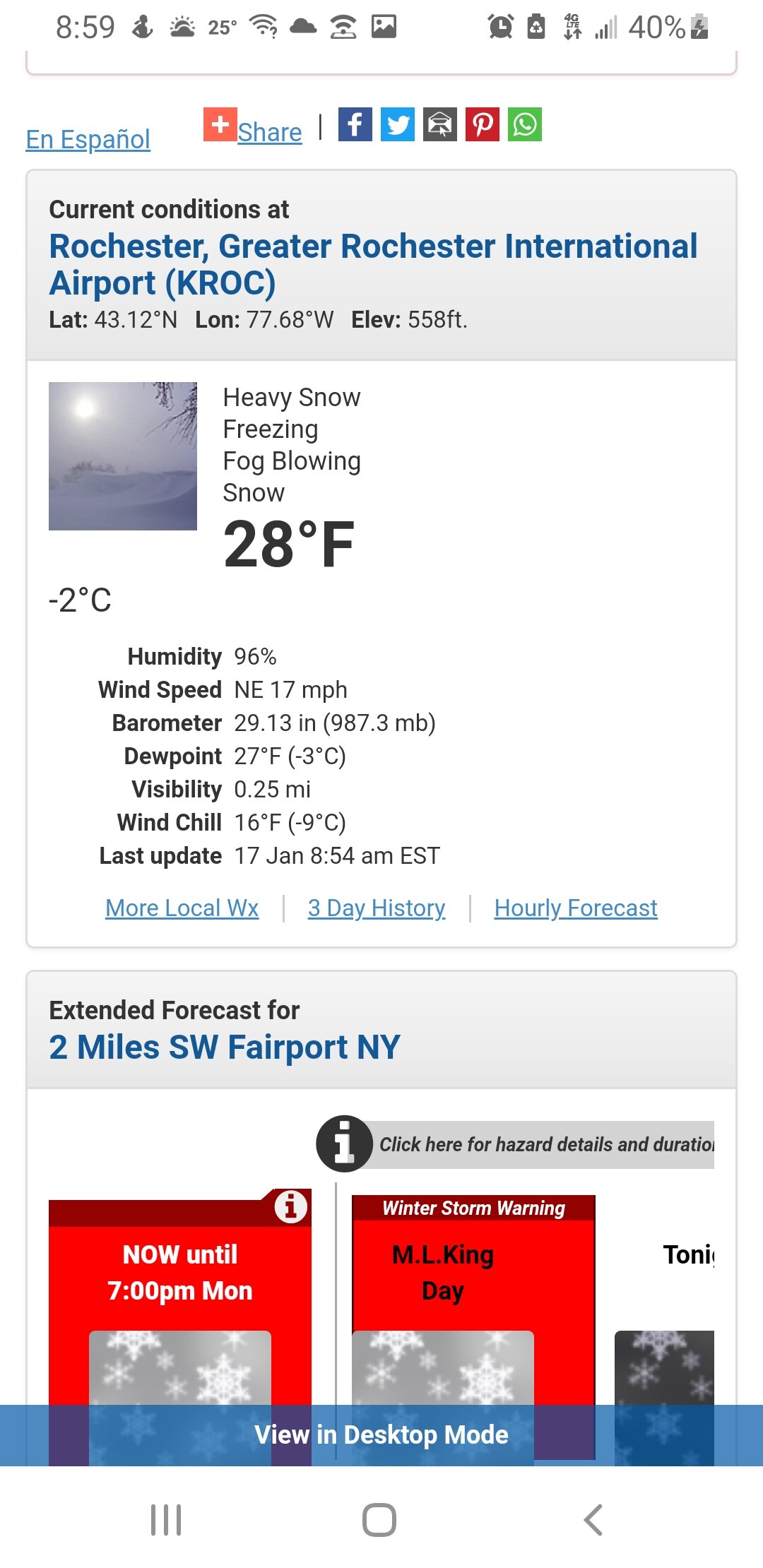The width and height of the screenshot is (763, 1568).
Task: Open the Hourly Forecast link
Action: 576,908
